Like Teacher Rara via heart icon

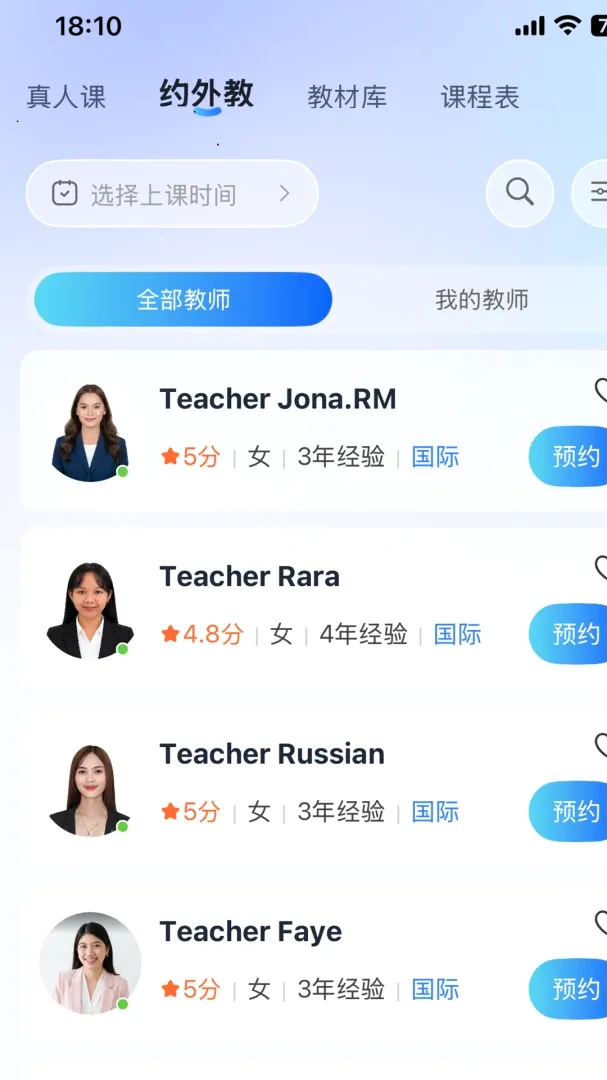point(601,568)
